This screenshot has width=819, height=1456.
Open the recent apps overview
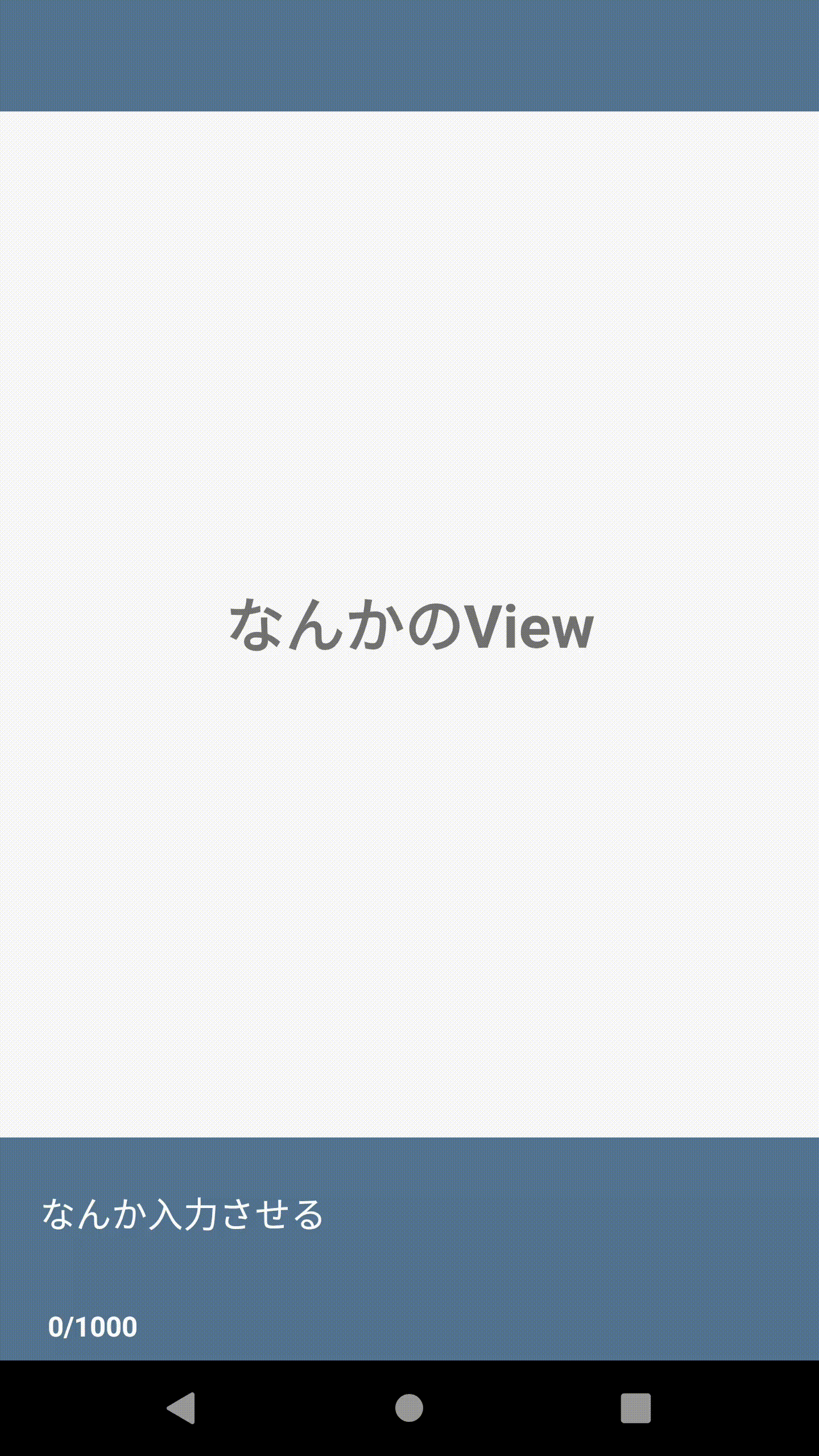[635, 1408]
